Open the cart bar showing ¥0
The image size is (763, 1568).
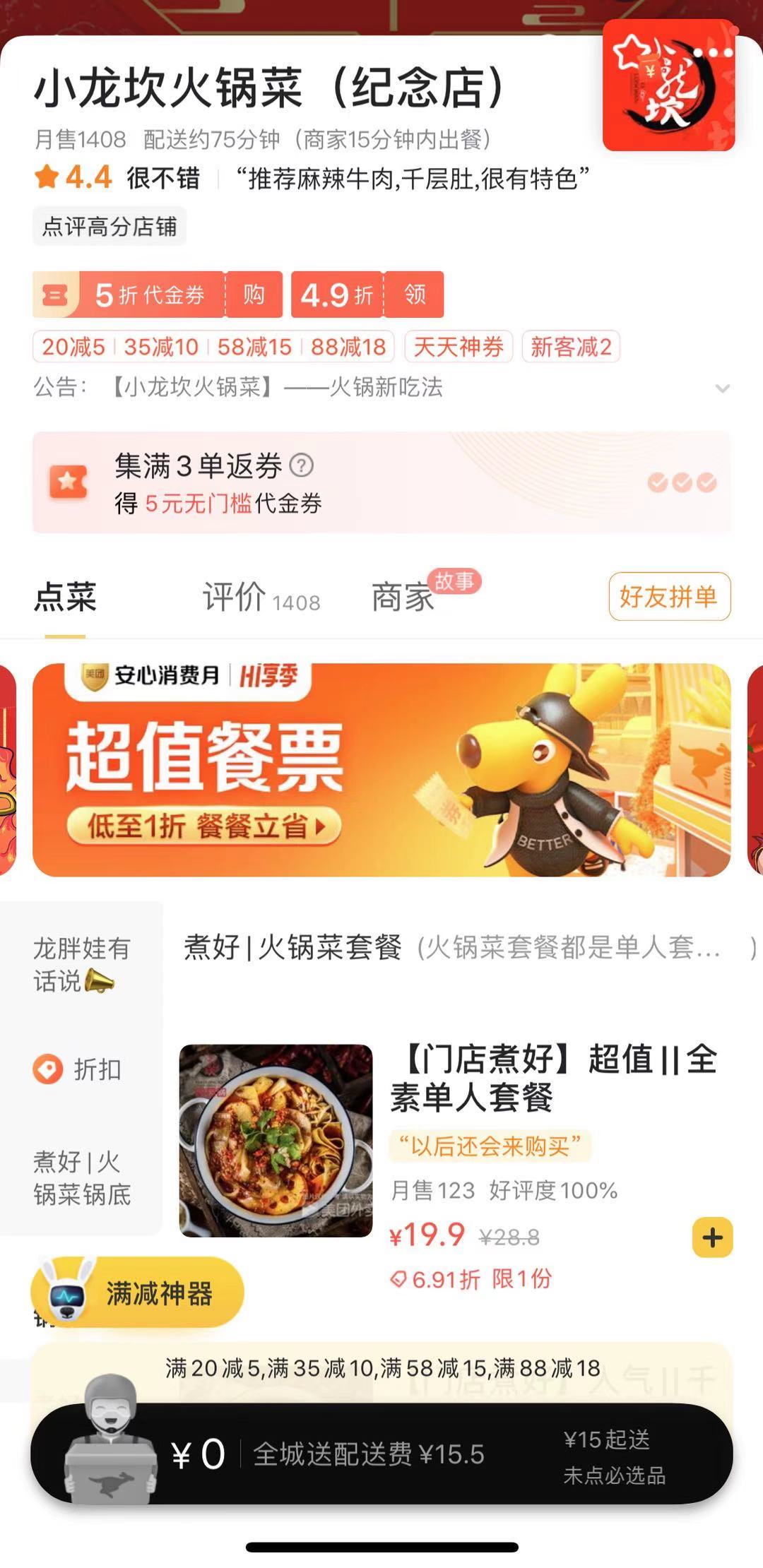tap(198, 1455)
